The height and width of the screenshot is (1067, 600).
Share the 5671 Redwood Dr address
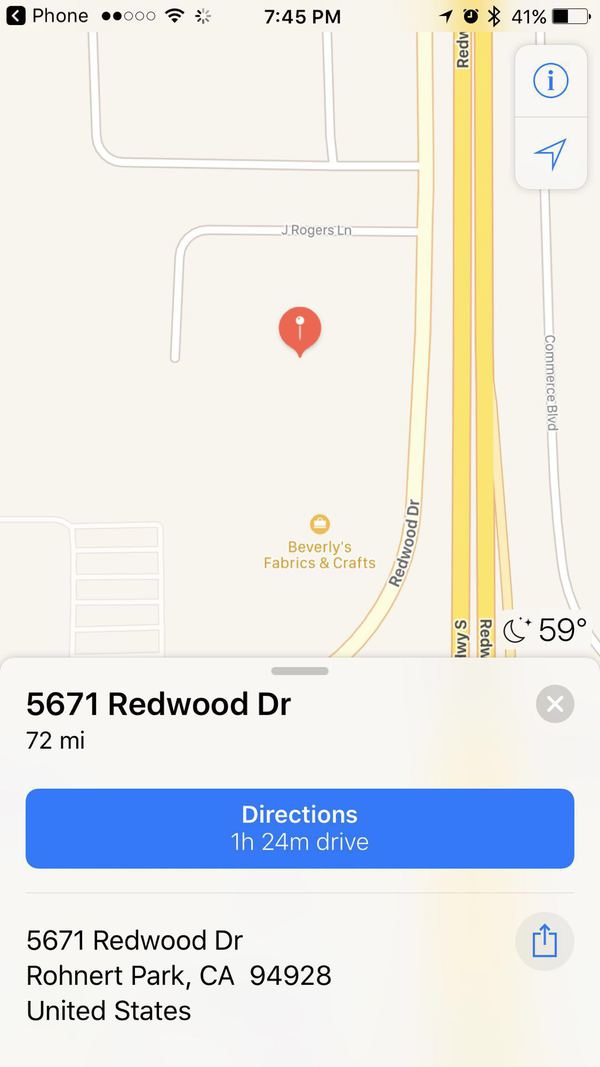point(544,941)
